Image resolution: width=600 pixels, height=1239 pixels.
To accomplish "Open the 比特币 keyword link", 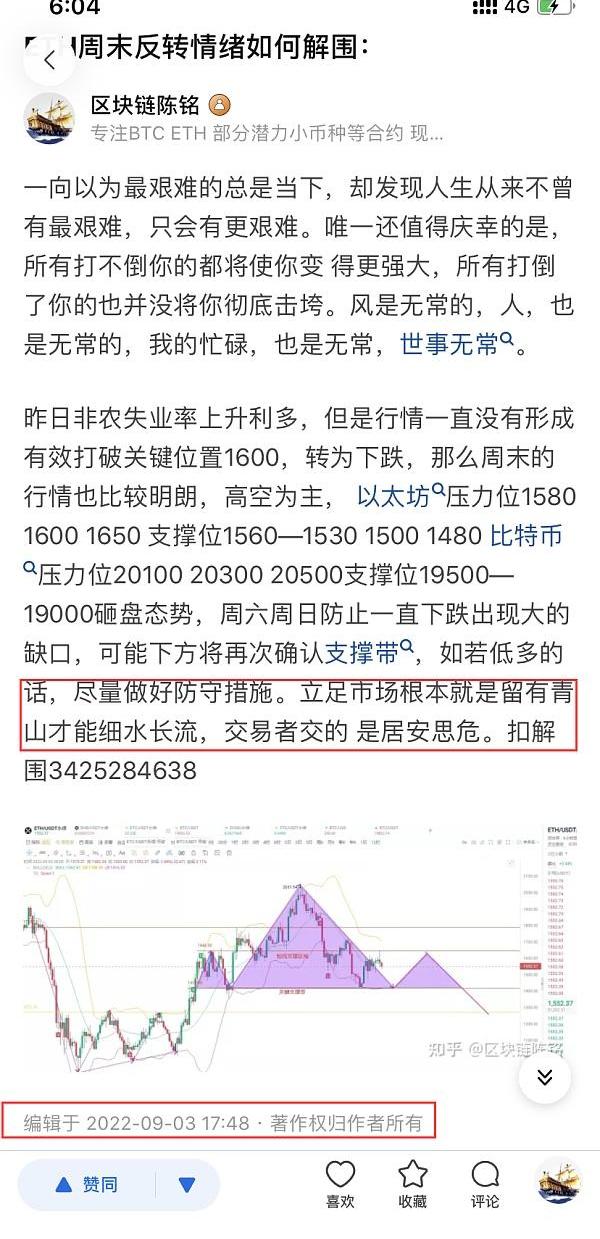I will click(x=526, y=536).
